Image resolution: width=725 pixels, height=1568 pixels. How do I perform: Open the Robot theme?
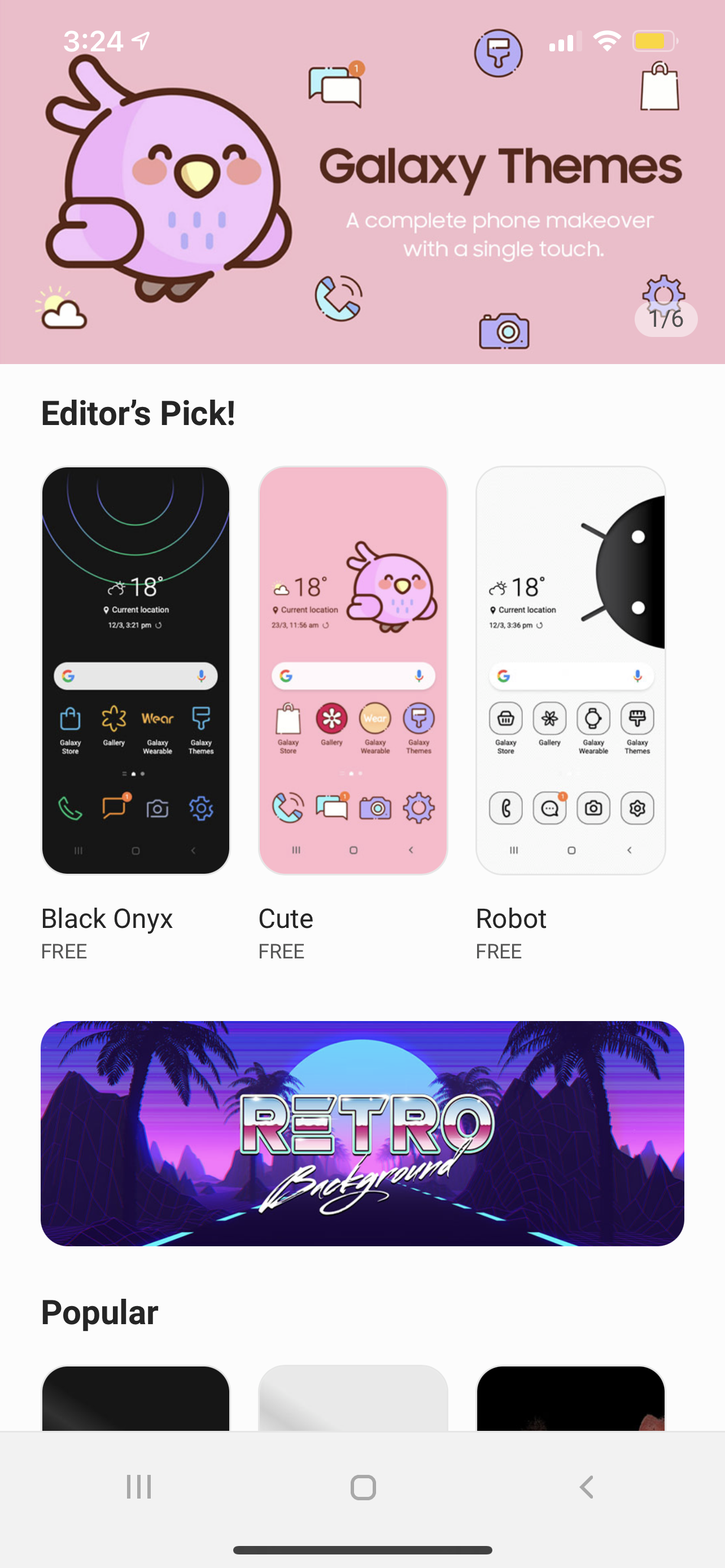click(x=570, y=669)
